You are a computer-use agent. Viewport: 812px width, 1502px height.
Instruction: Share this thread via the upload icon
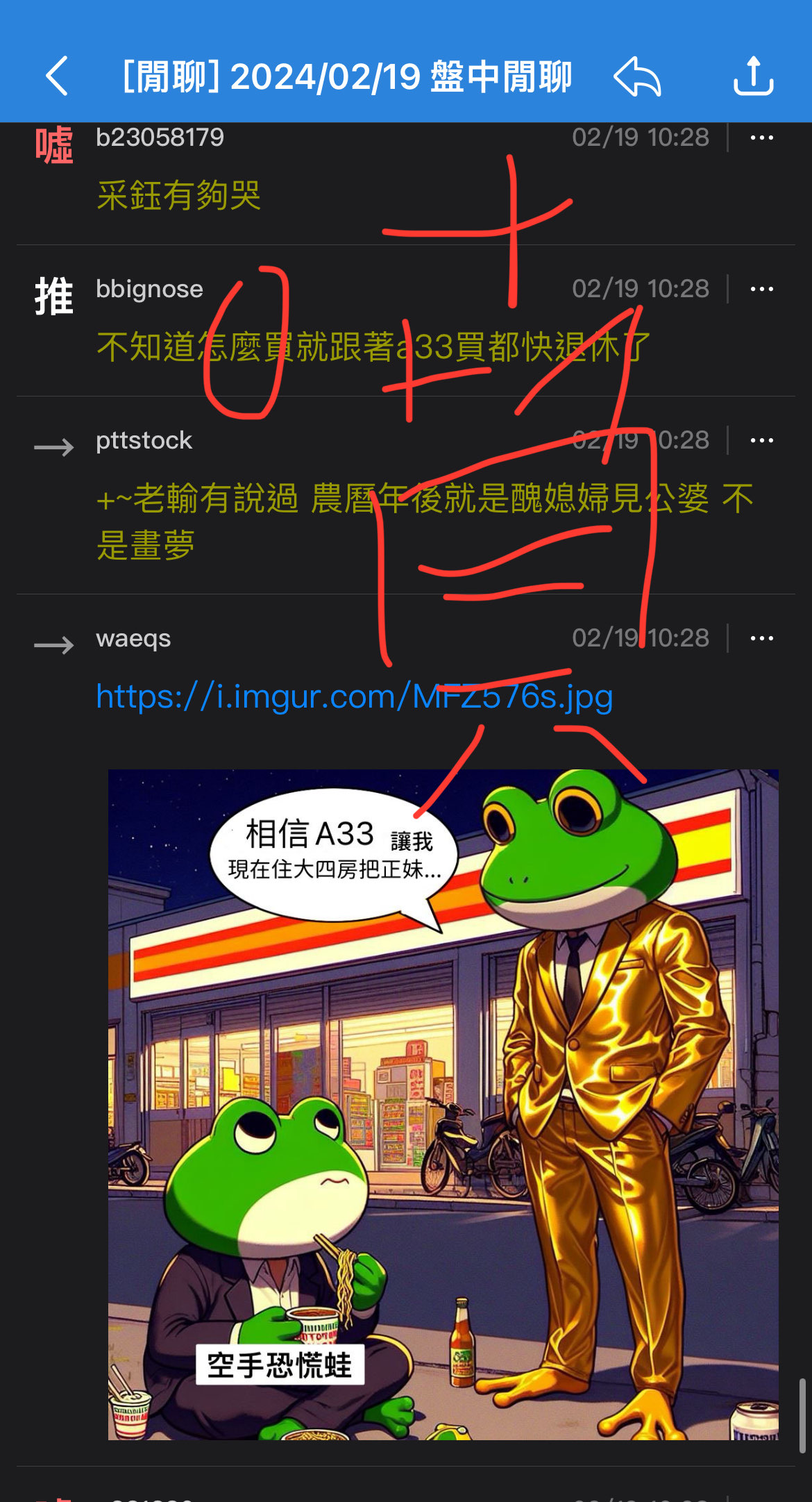coord(754,76)
